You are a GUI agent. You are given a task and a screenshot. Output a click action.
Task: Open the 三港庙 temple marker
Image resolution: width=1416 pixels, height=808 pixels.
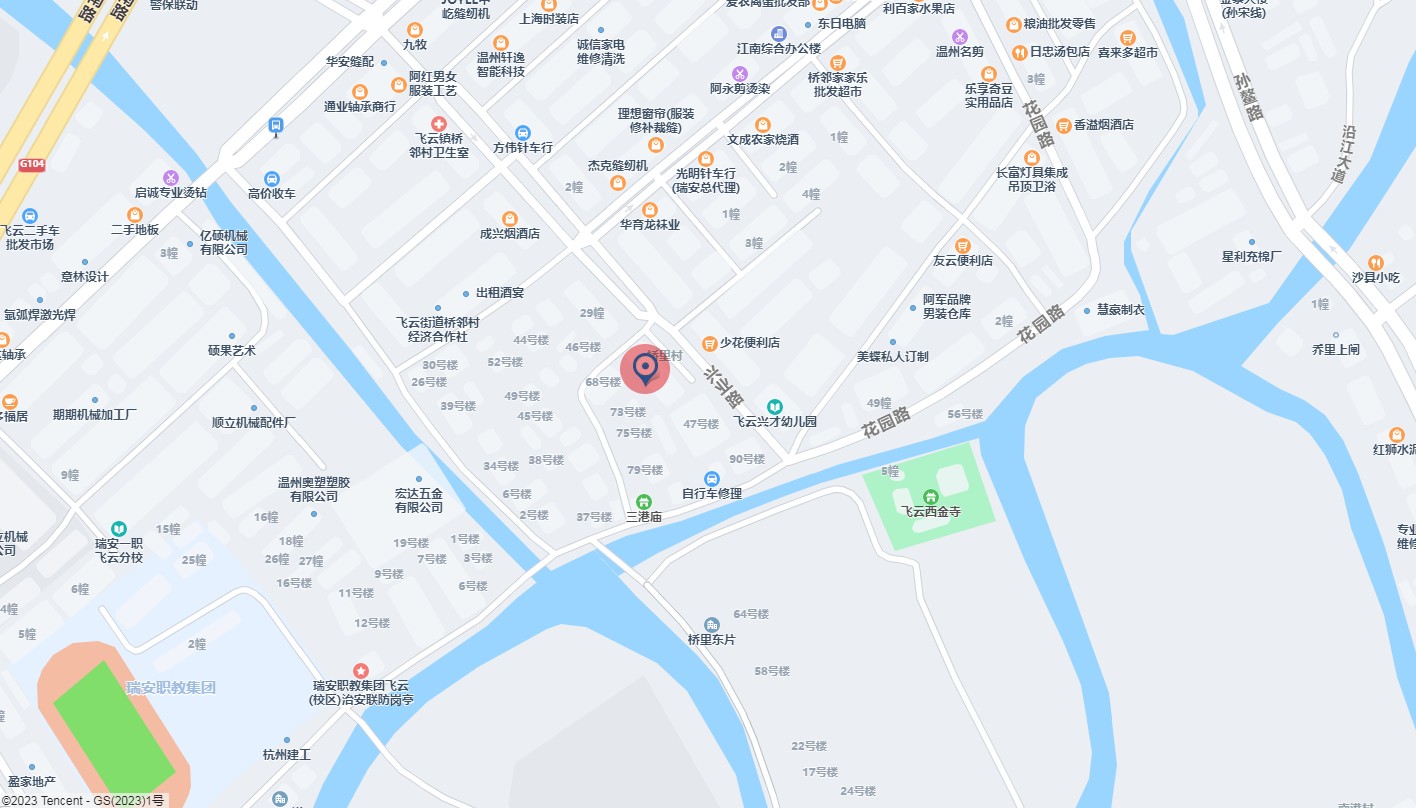(x=644, y=502)
